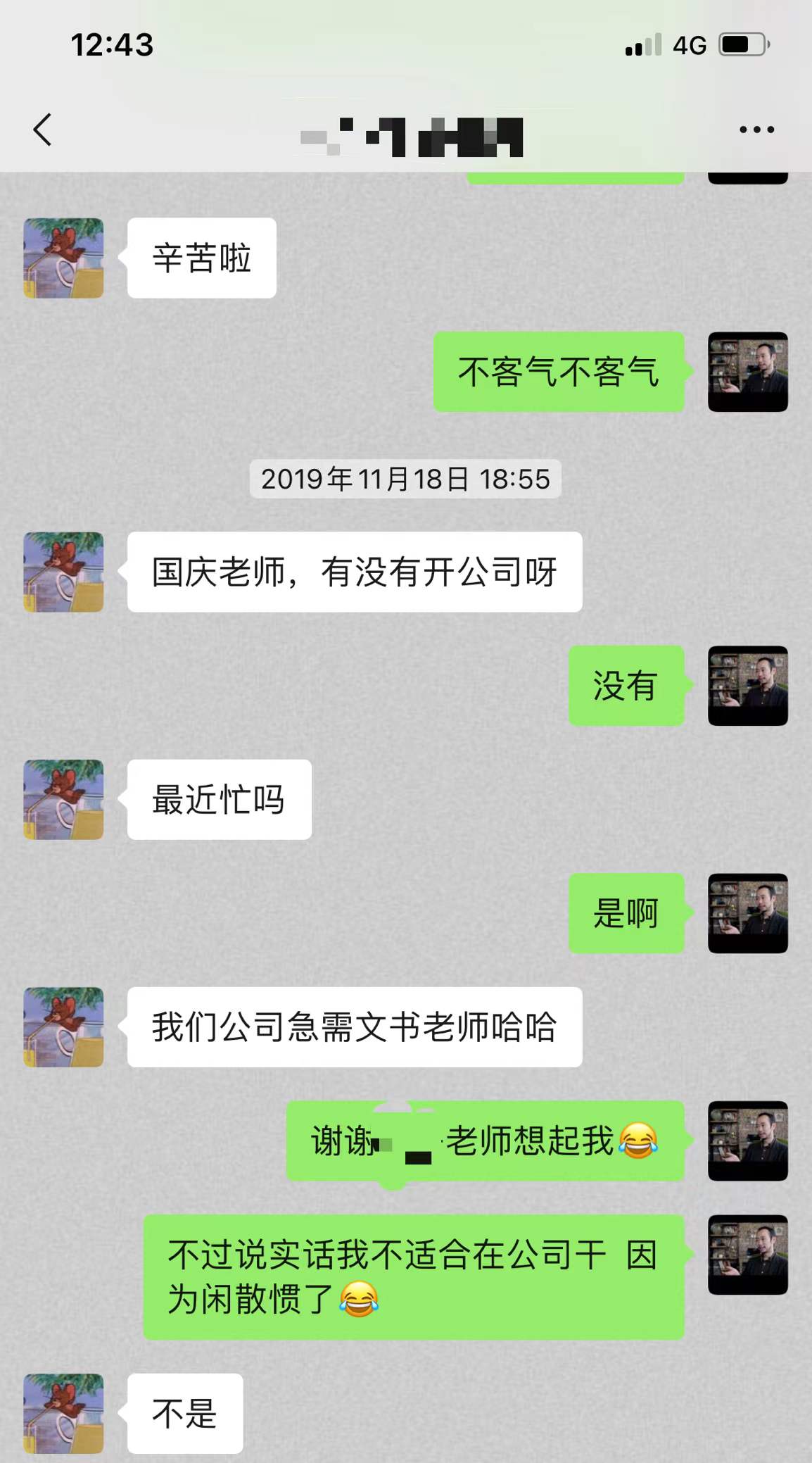Open the contact's avatar beside 辛苦啦
This screenshot has width=812, height=1463.
pyautogui.click(x=64, y=258)
